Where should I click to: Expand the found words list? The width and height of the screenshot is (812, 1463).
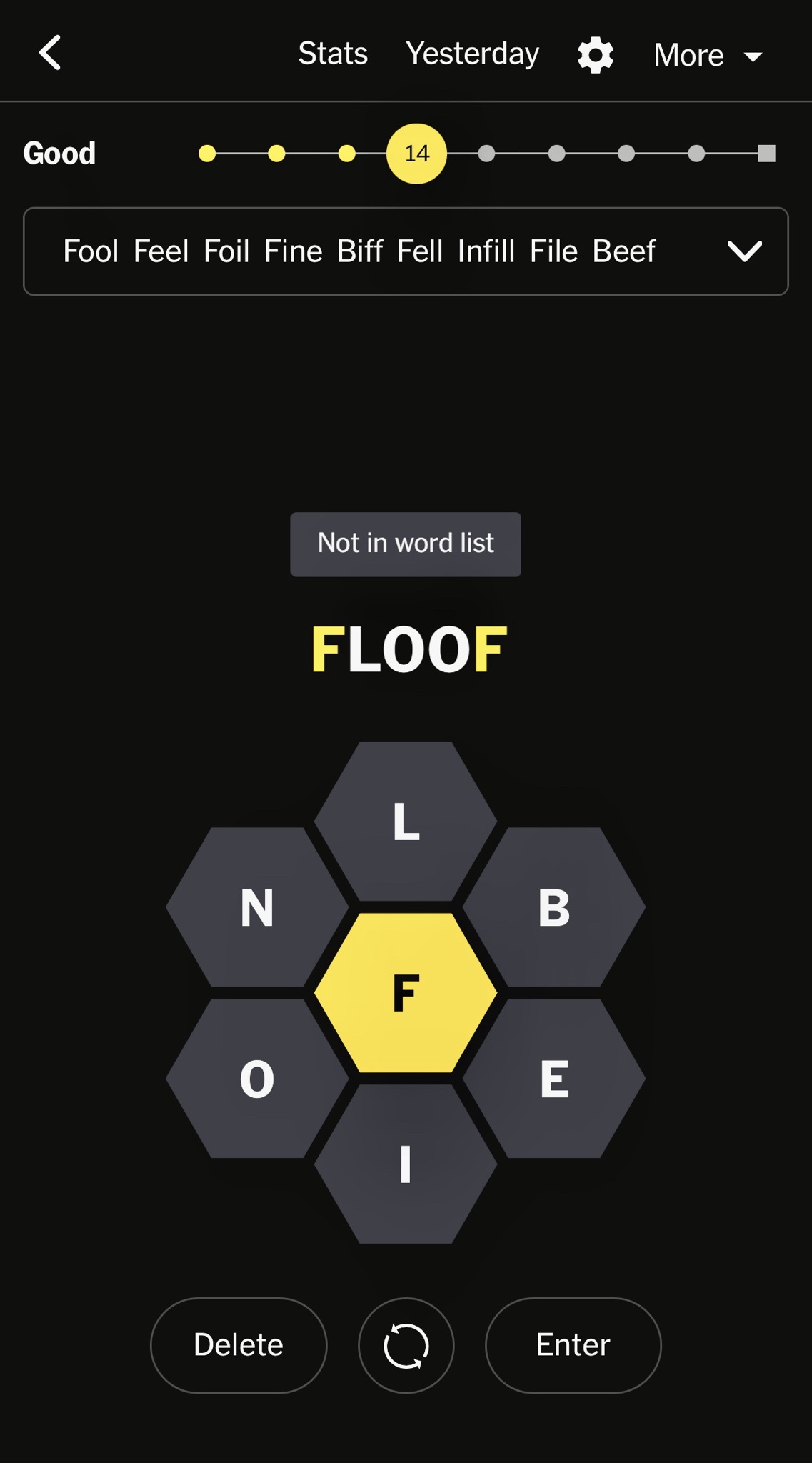744,251
